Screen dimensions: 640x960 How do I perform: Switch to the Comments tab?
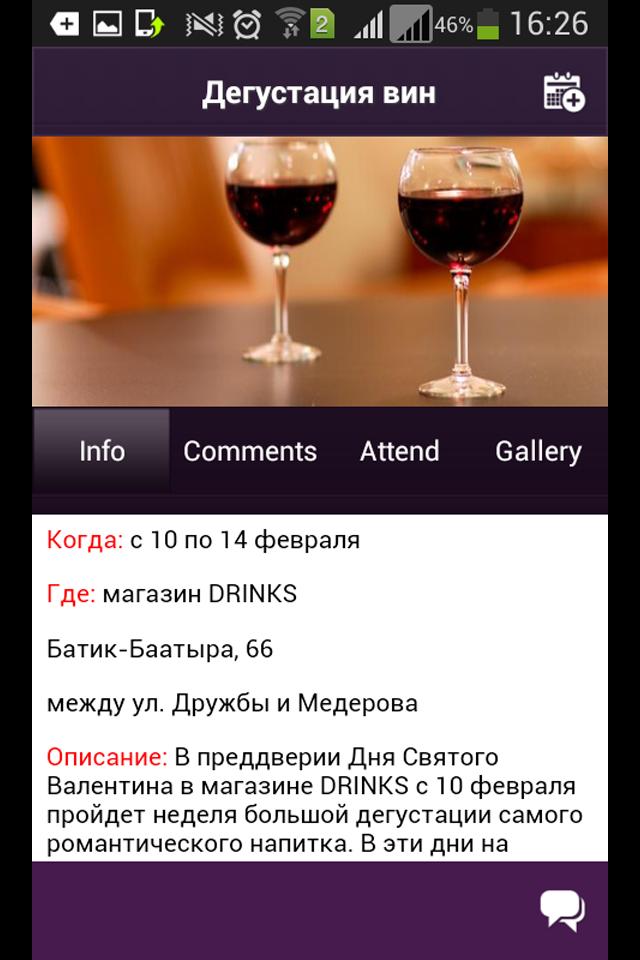point(250,451)
